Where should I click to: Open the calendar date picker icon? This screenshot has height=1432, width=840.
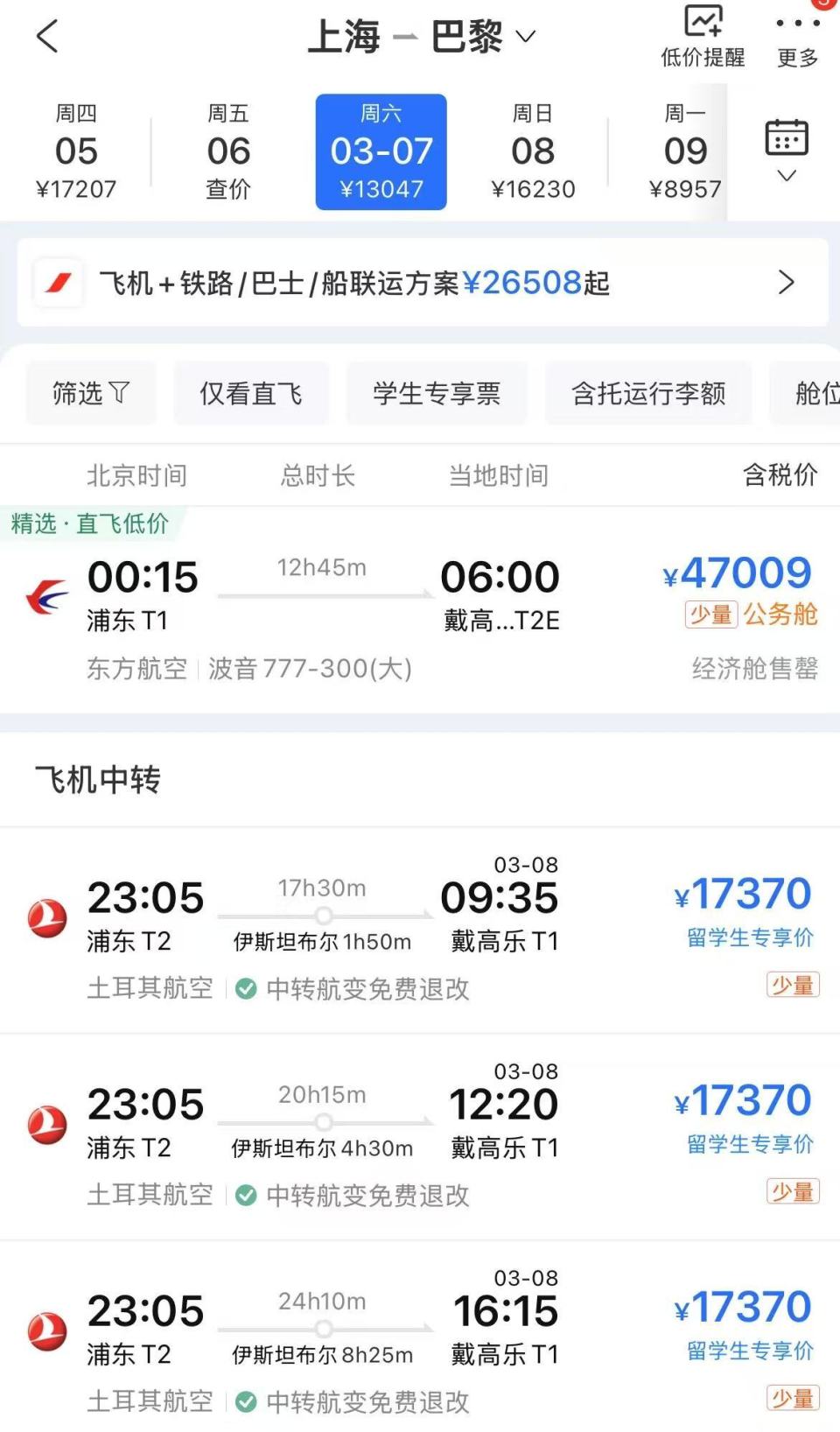785,136
